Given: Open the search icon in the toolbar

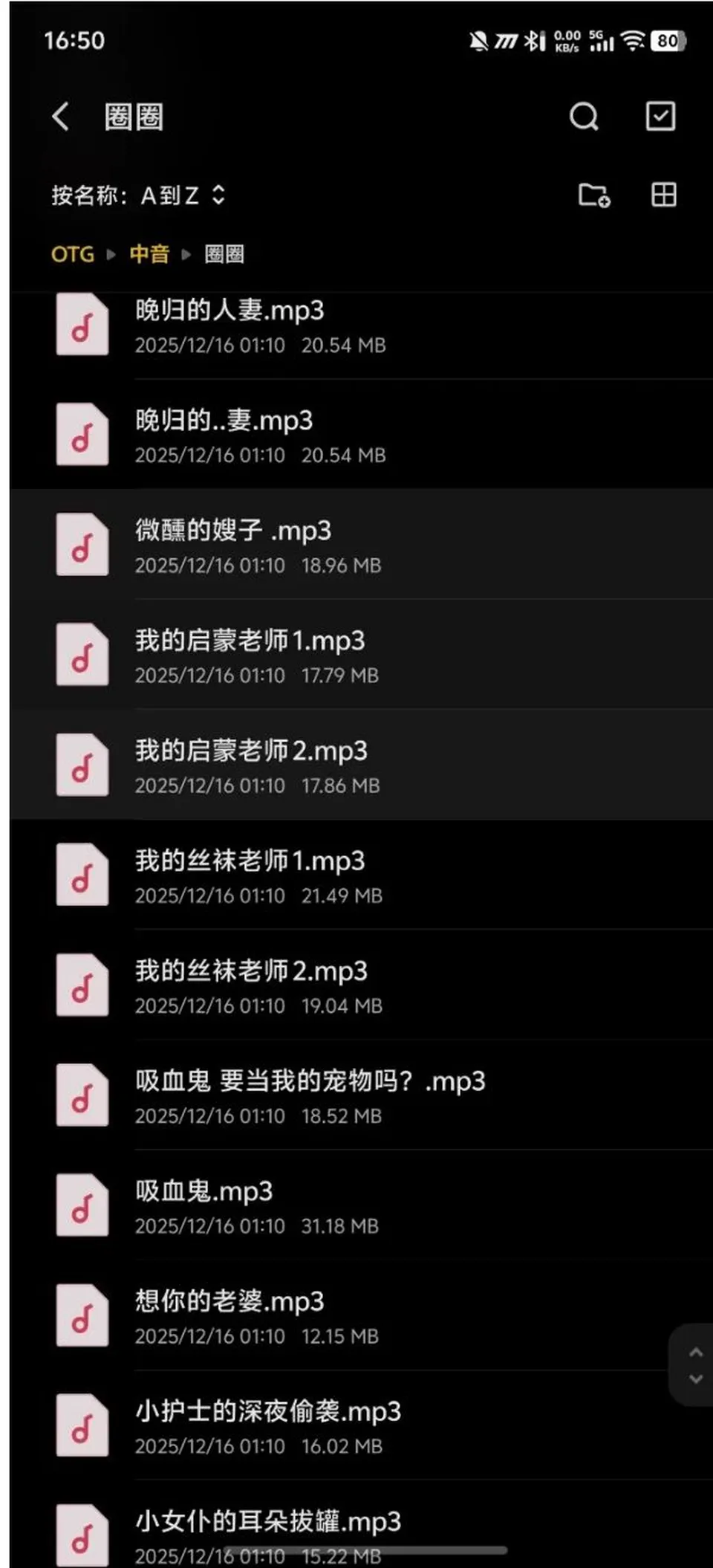Looking at the screenshot, I should tap(584, 117).
